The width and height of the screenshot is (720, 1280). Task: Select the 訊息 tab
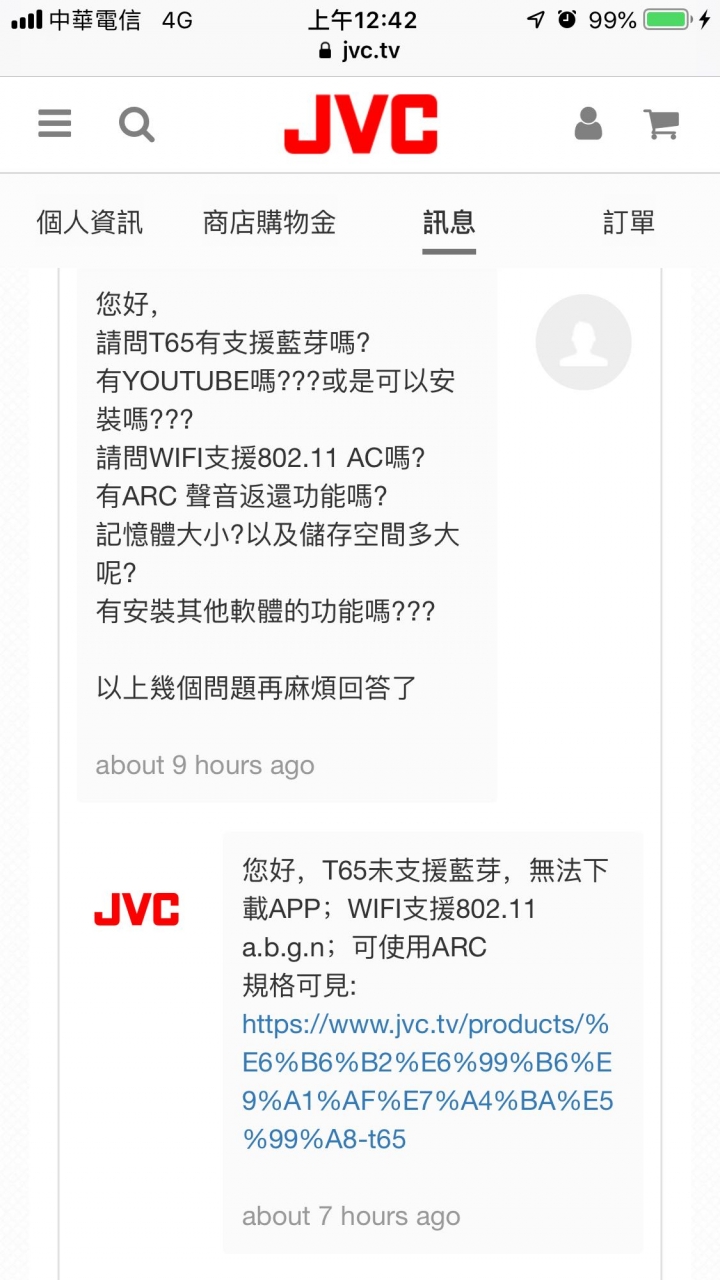click(x=448, y=222)
